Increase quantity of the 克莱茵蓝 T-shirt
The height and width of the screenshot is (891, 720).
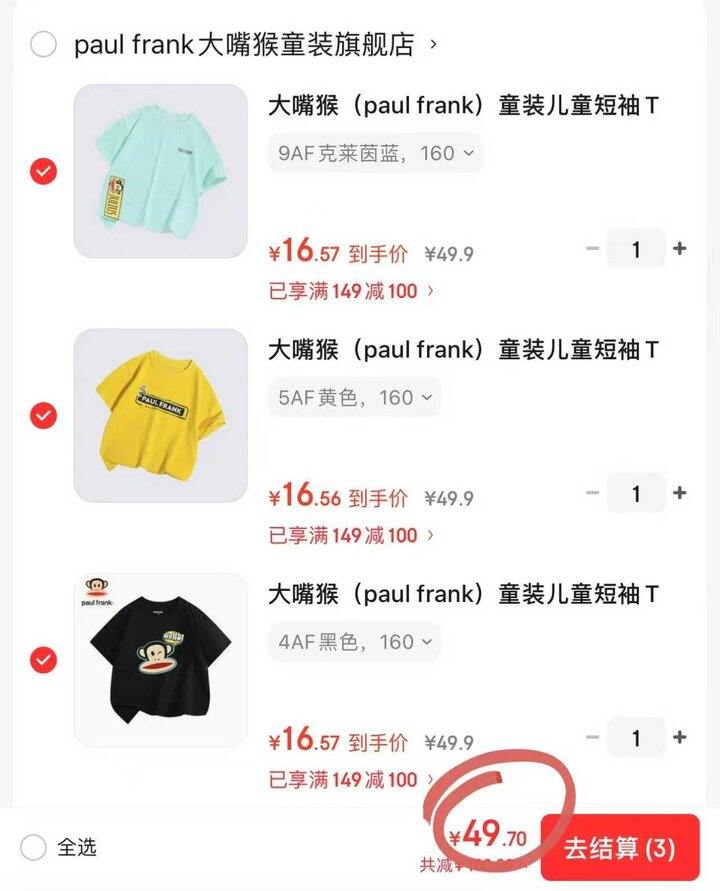680,248
